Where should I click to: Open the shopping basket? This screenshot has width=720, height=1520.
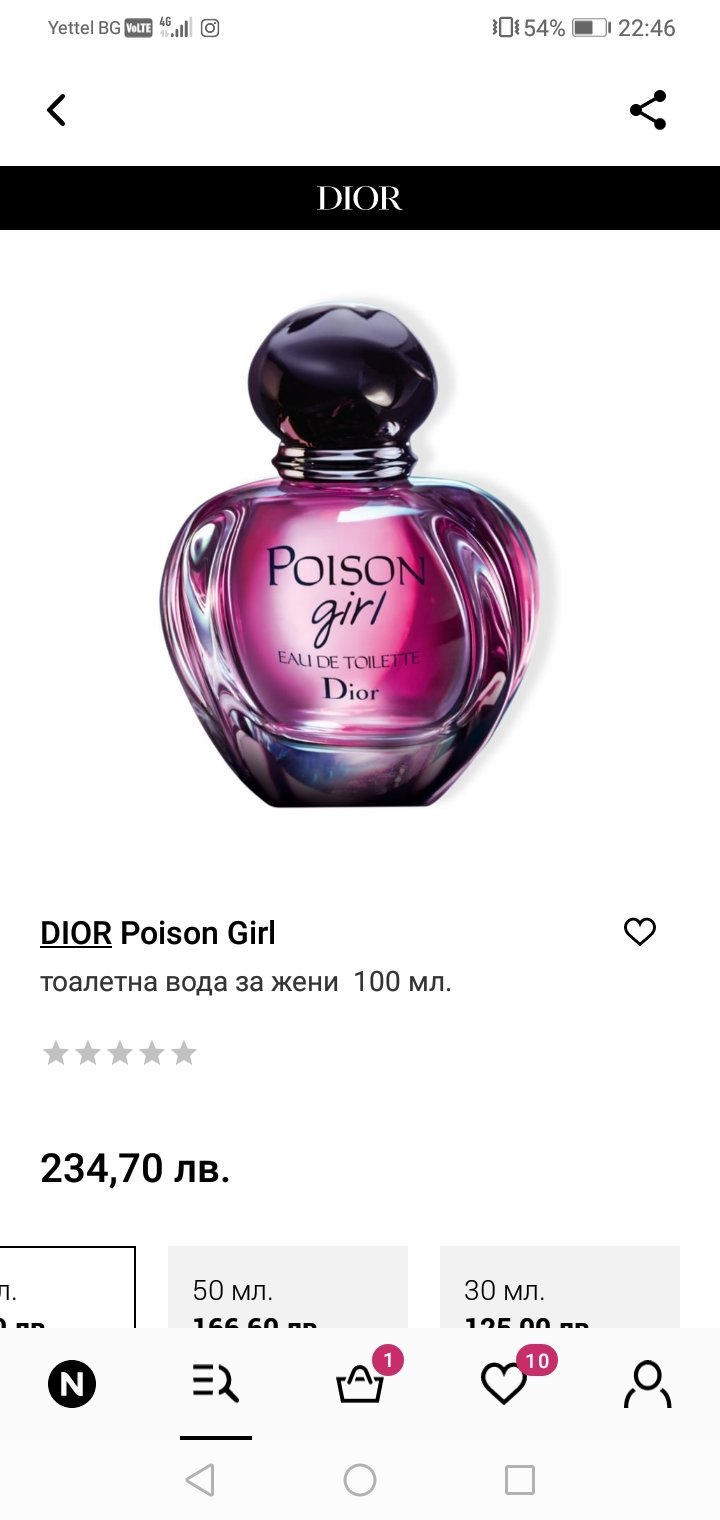click(360, 1385)
